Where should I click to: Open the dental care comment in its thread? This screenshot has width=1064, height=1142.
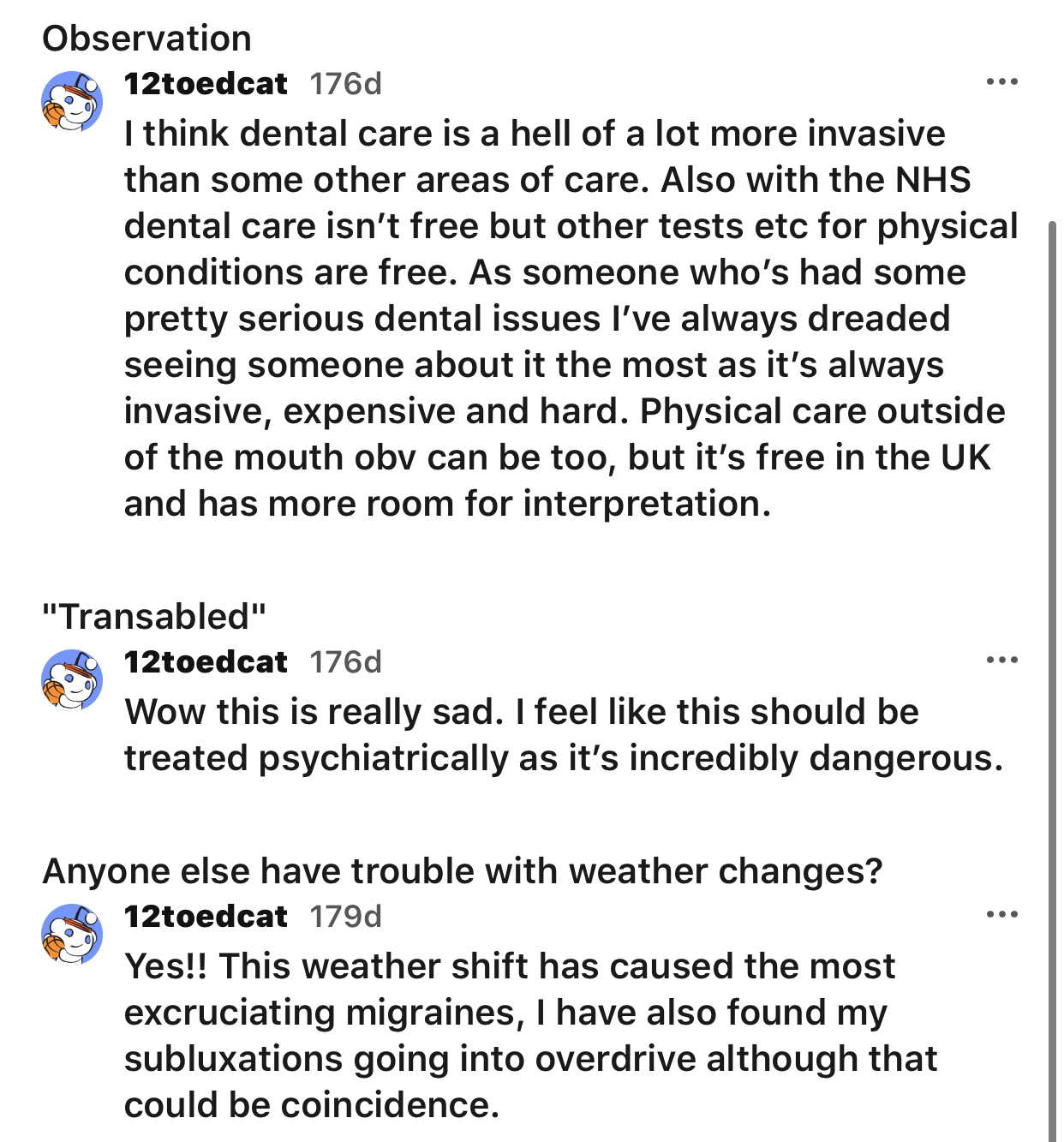(x=571, y=318)
